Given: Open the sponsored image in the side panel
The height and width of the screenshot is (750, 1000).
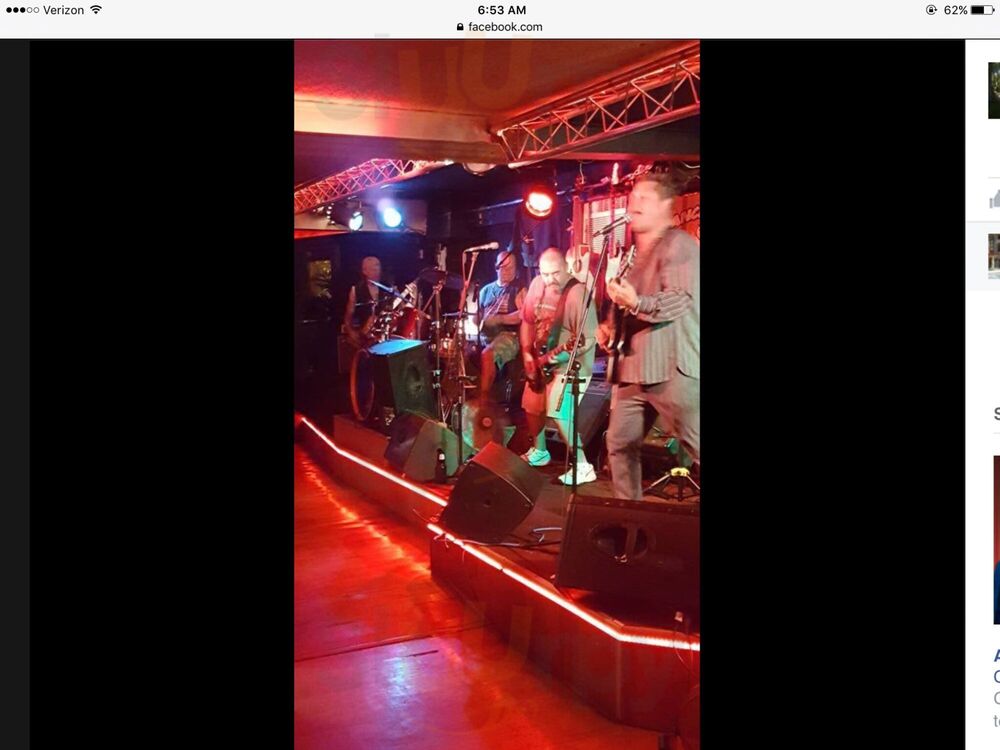Looking at the screenshot, I should point(996,540).
